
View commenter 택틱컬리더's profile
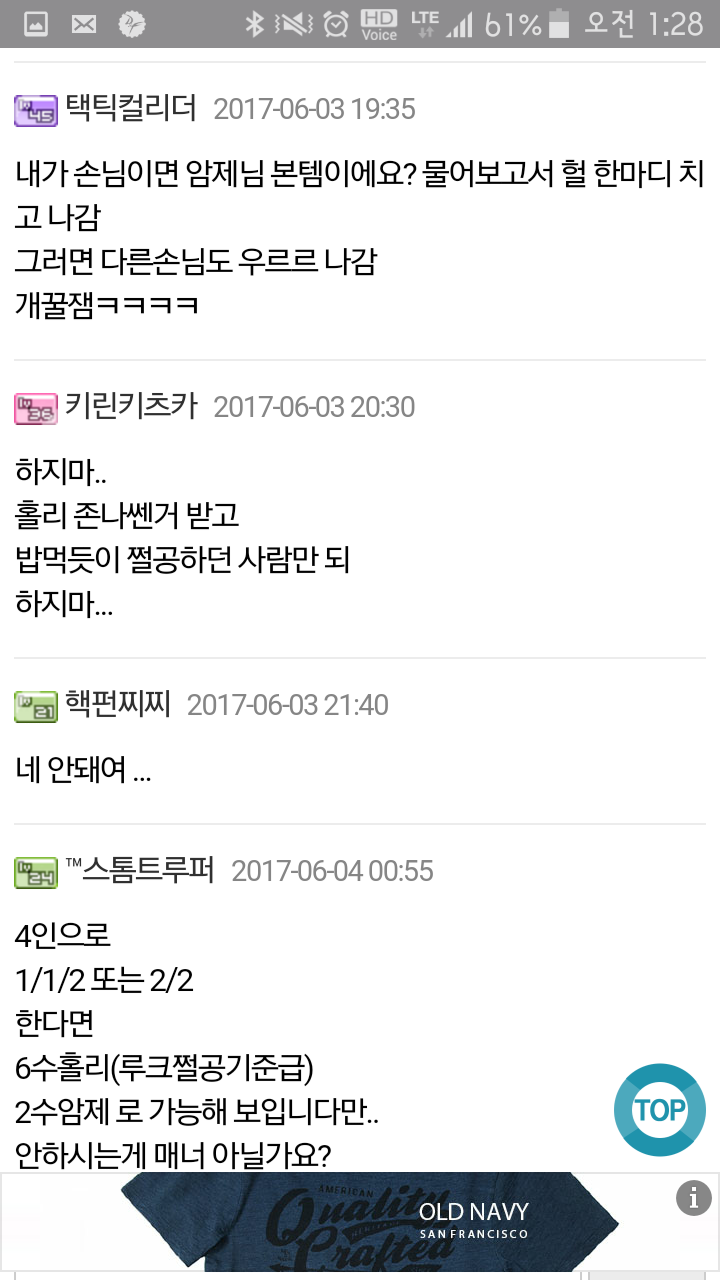(x=130, y=108)
